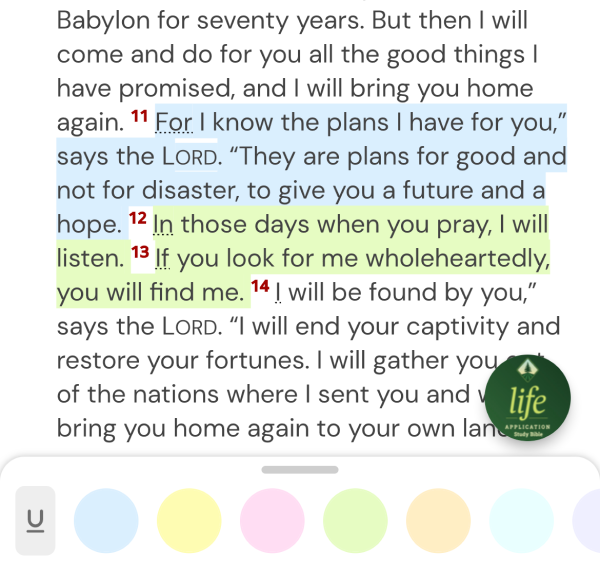Open the footnote at verse 13

pyautogui.click(x=164, y=260)
